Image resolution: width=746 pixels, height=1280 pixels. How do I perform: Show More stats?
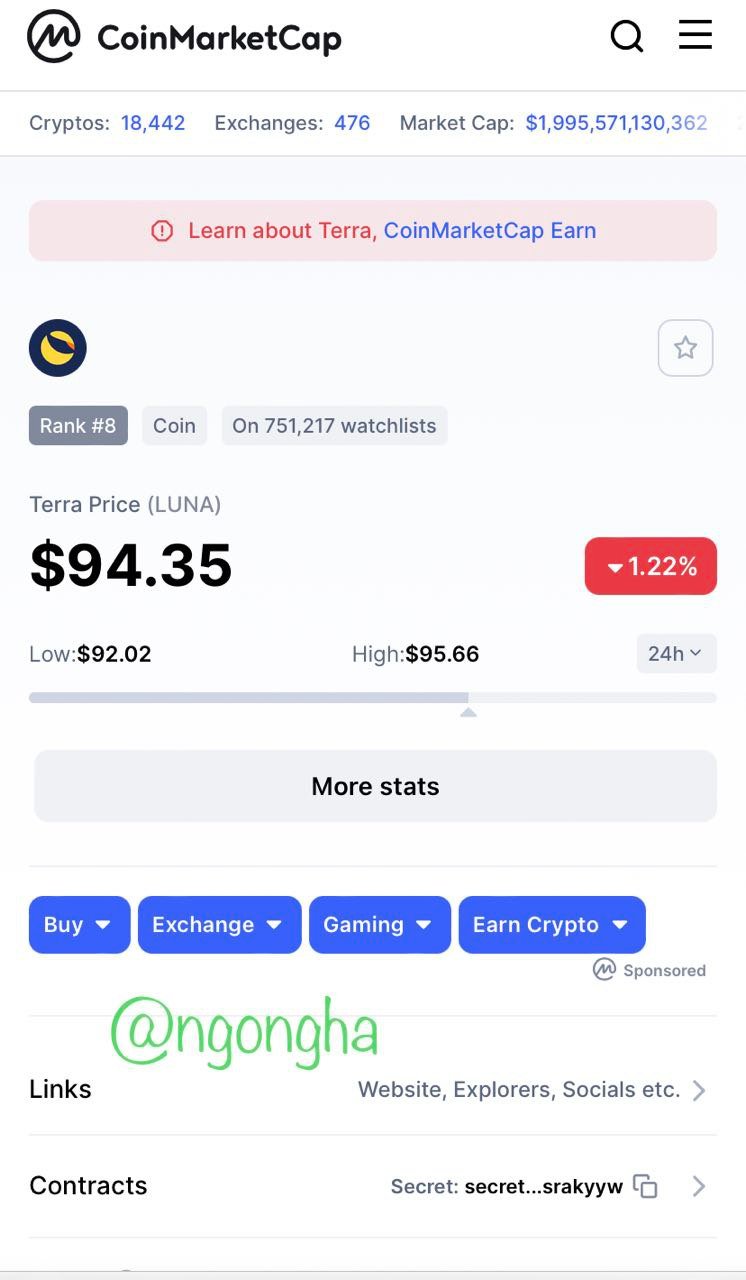point(375,786)
